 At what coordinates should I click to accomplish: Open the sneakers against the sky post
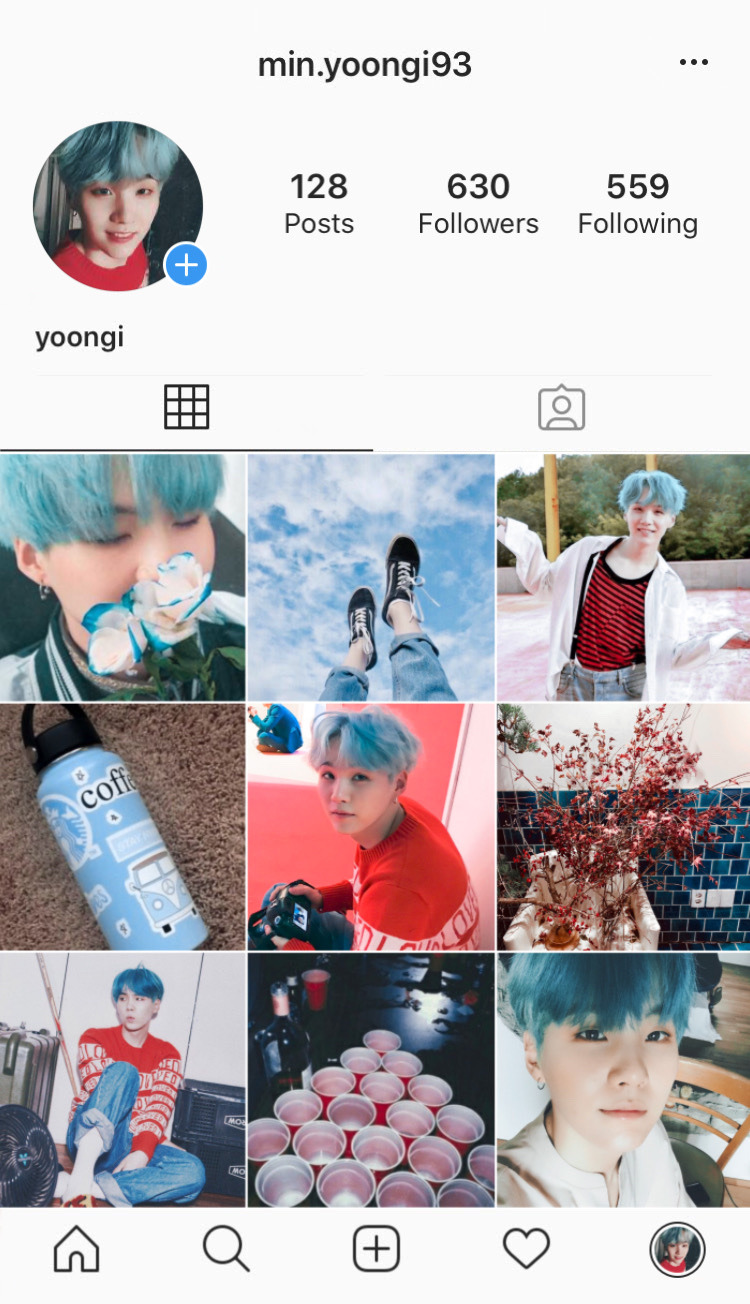tap(371, 577)
